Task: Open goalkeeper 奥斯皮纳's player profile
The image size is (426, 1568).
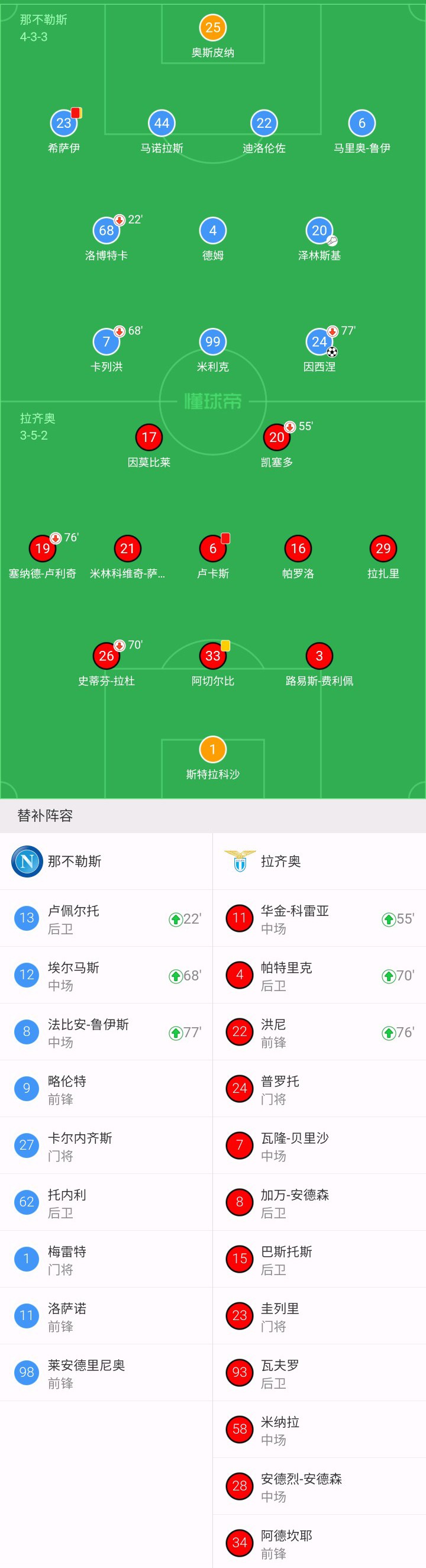Action: coord(212,28)
